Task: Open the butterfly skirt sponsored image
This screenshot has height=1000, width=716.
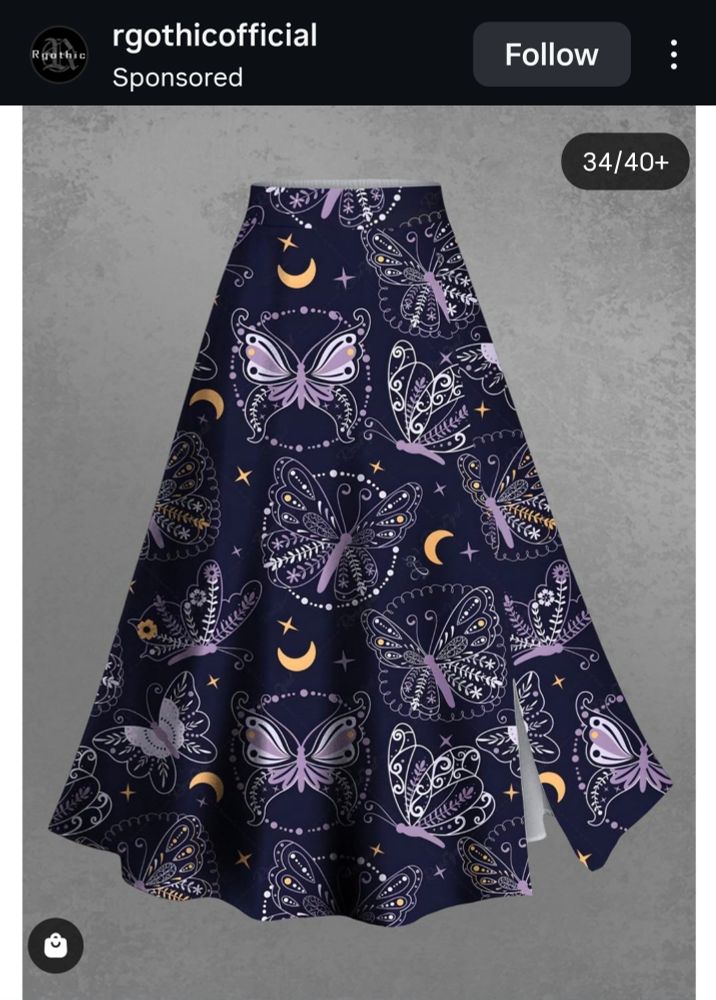Action: (x=360, y=540)
